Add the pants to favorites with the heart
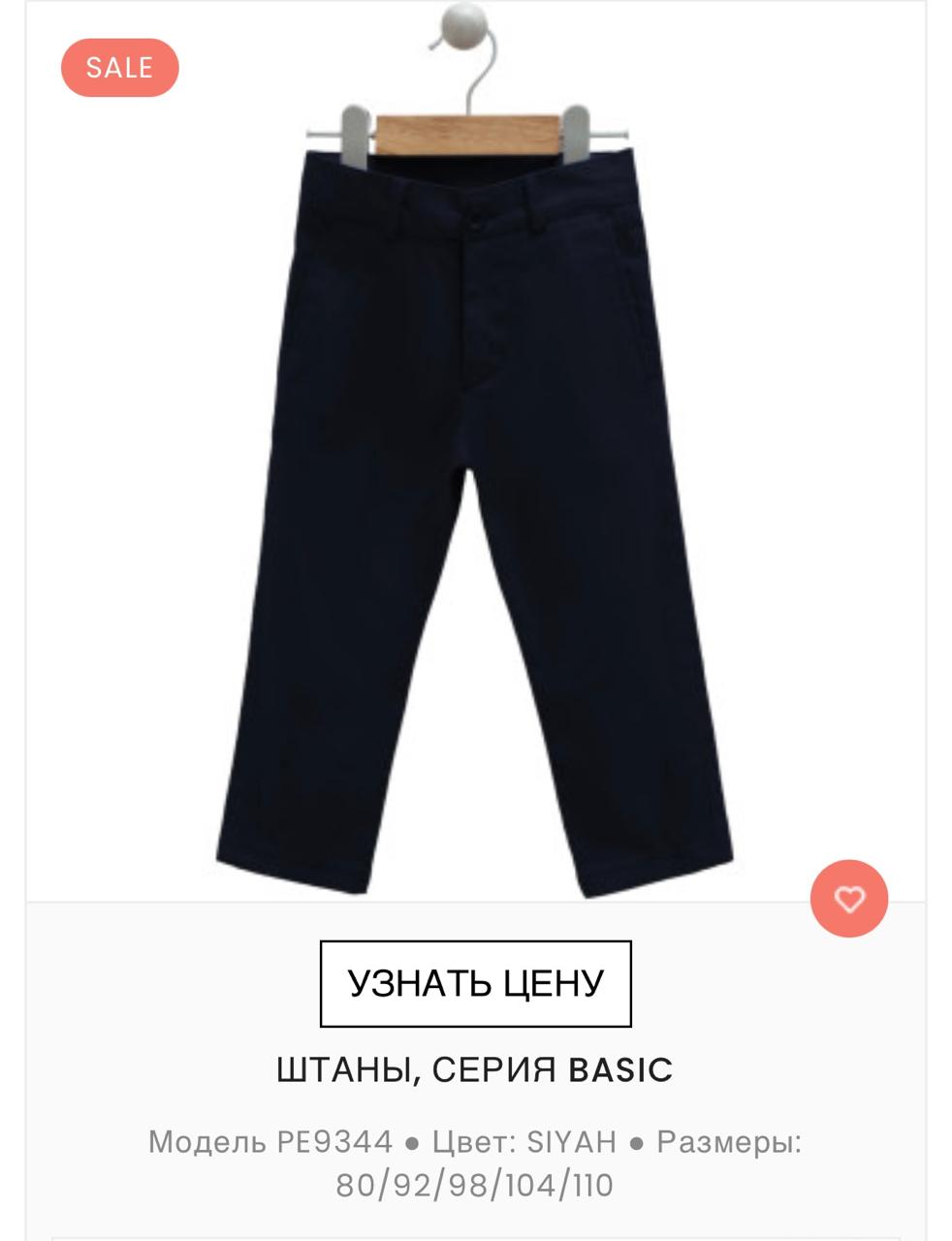 (849, 899)
